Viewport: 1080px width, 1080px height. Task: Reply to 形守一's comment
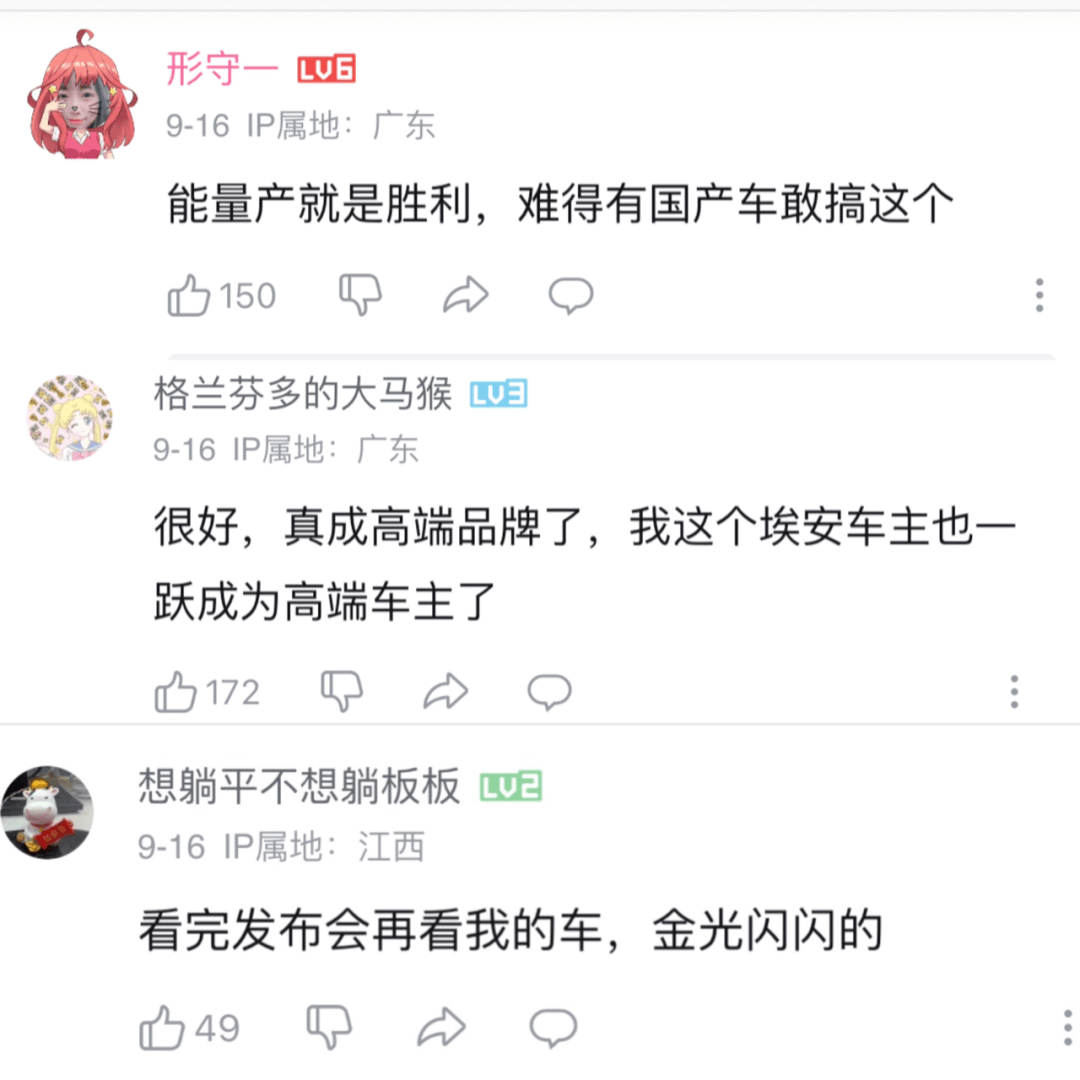pyautogui.click(x=571, y=296)
